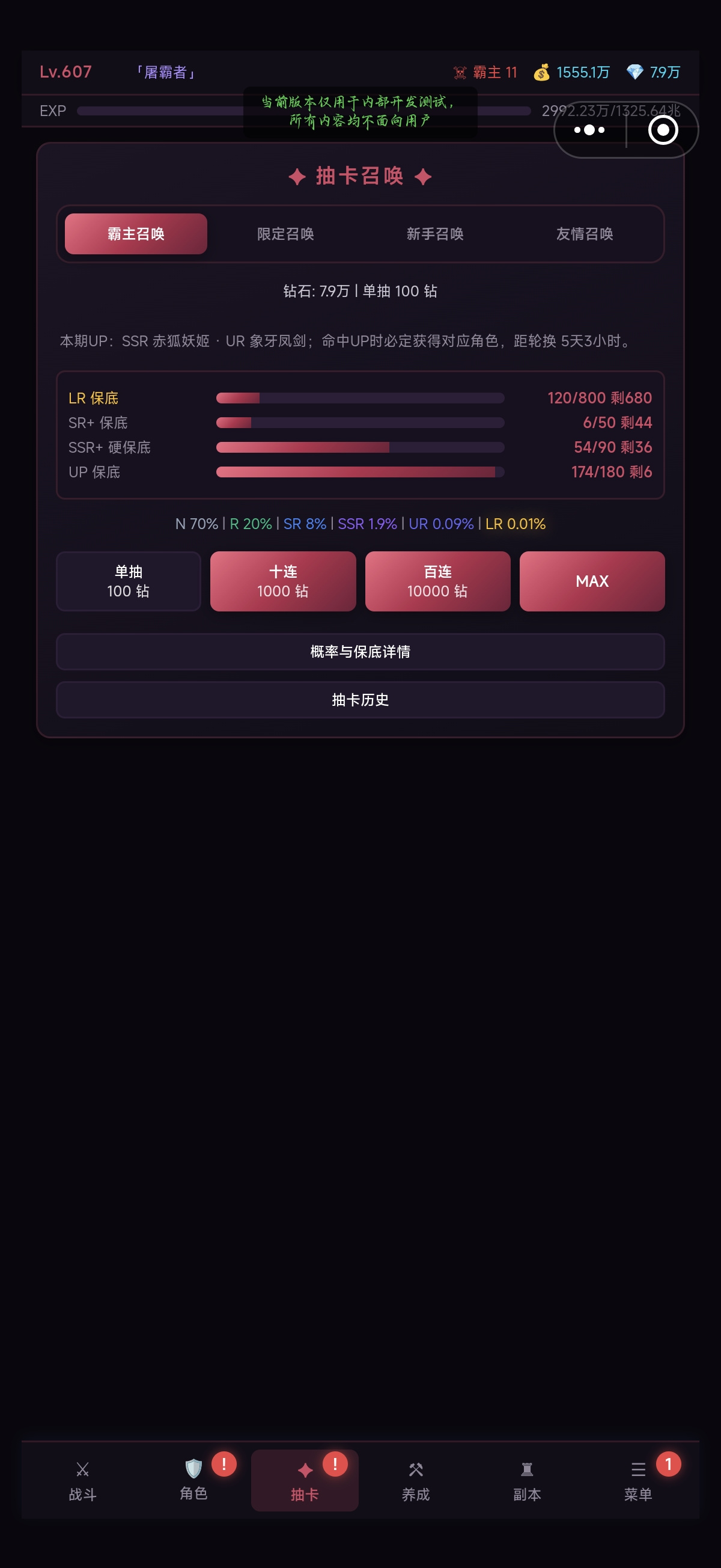Go to the 战斗 tab
This screenshot has height=1568, width=721.
83,1481
